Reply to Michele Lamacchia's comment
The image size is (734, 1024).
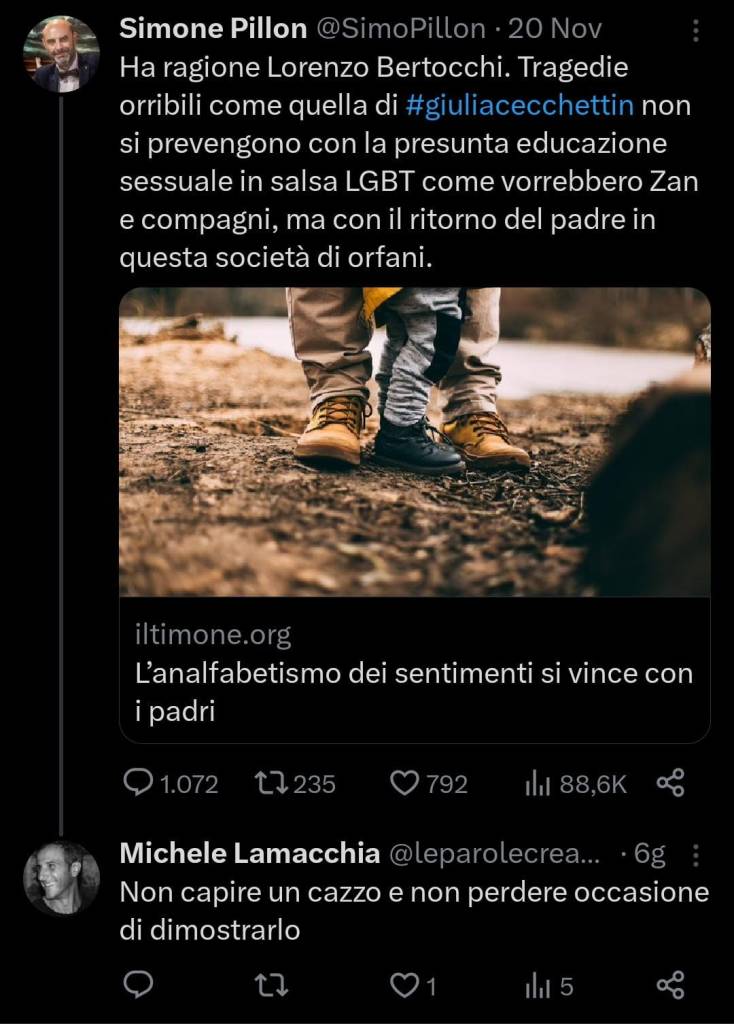click(138, 986)
